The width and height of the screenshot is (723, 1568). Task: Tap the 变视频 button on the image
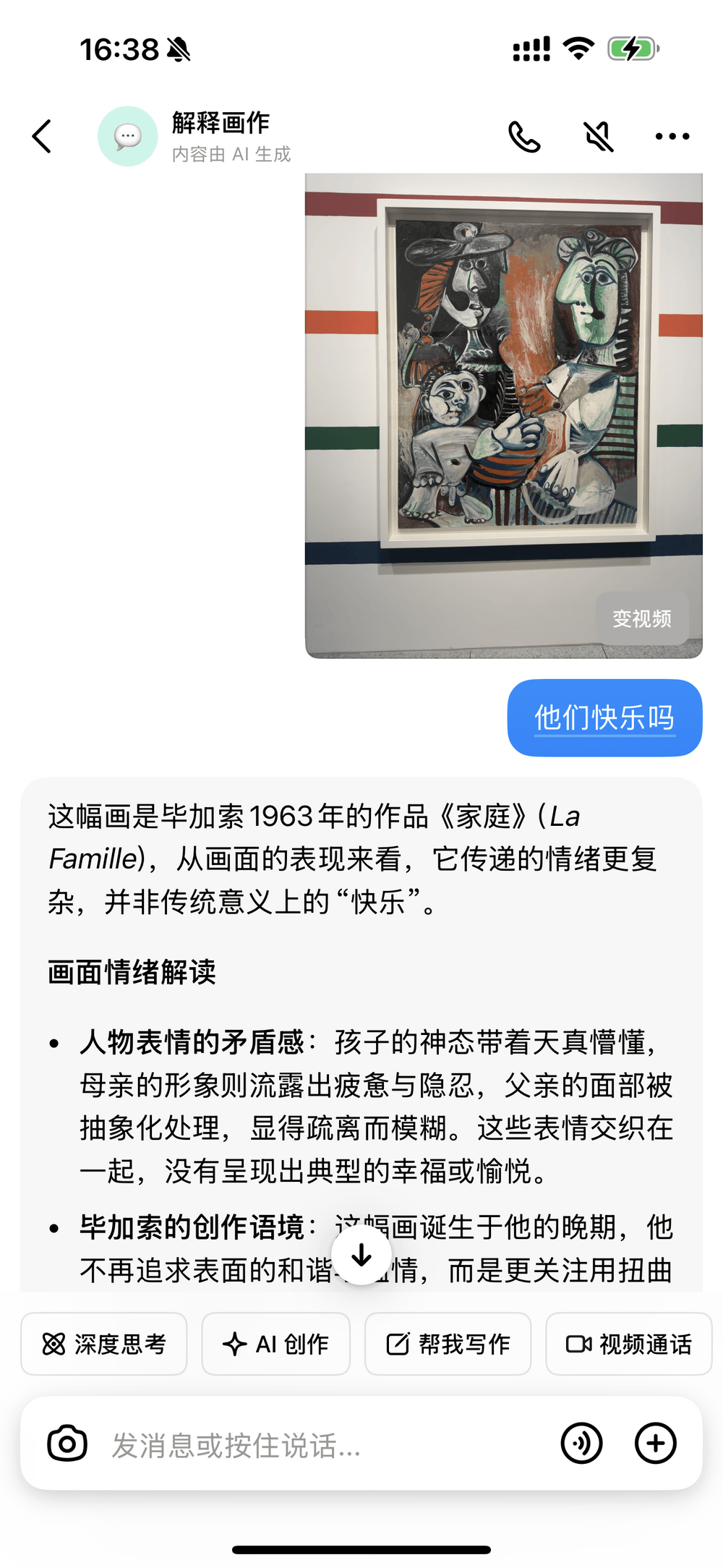pyautogui.click(x=642, y=619)
